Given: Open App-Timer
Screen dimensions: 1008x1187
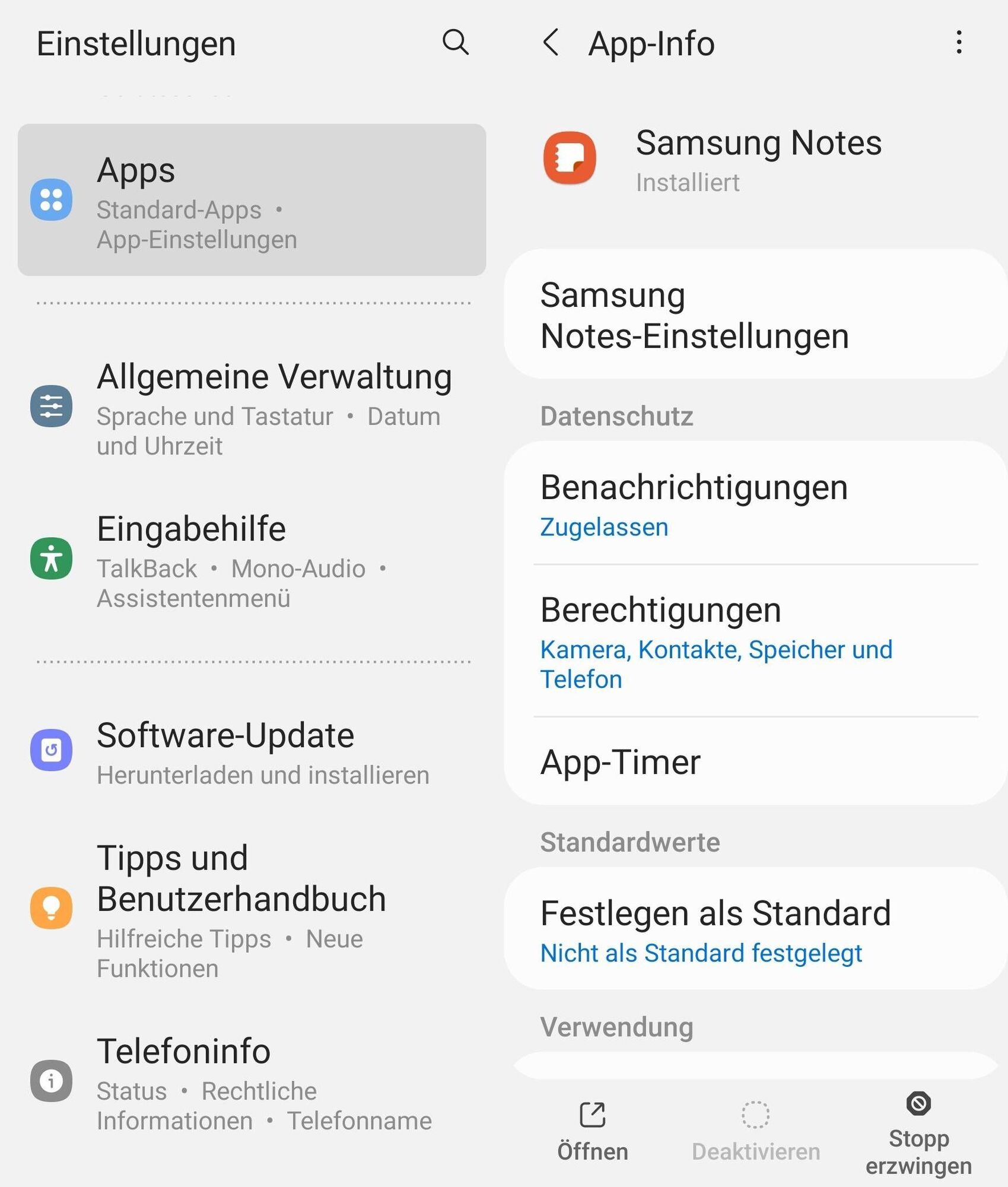Looking at the screenshot, I should click(755, 762).
